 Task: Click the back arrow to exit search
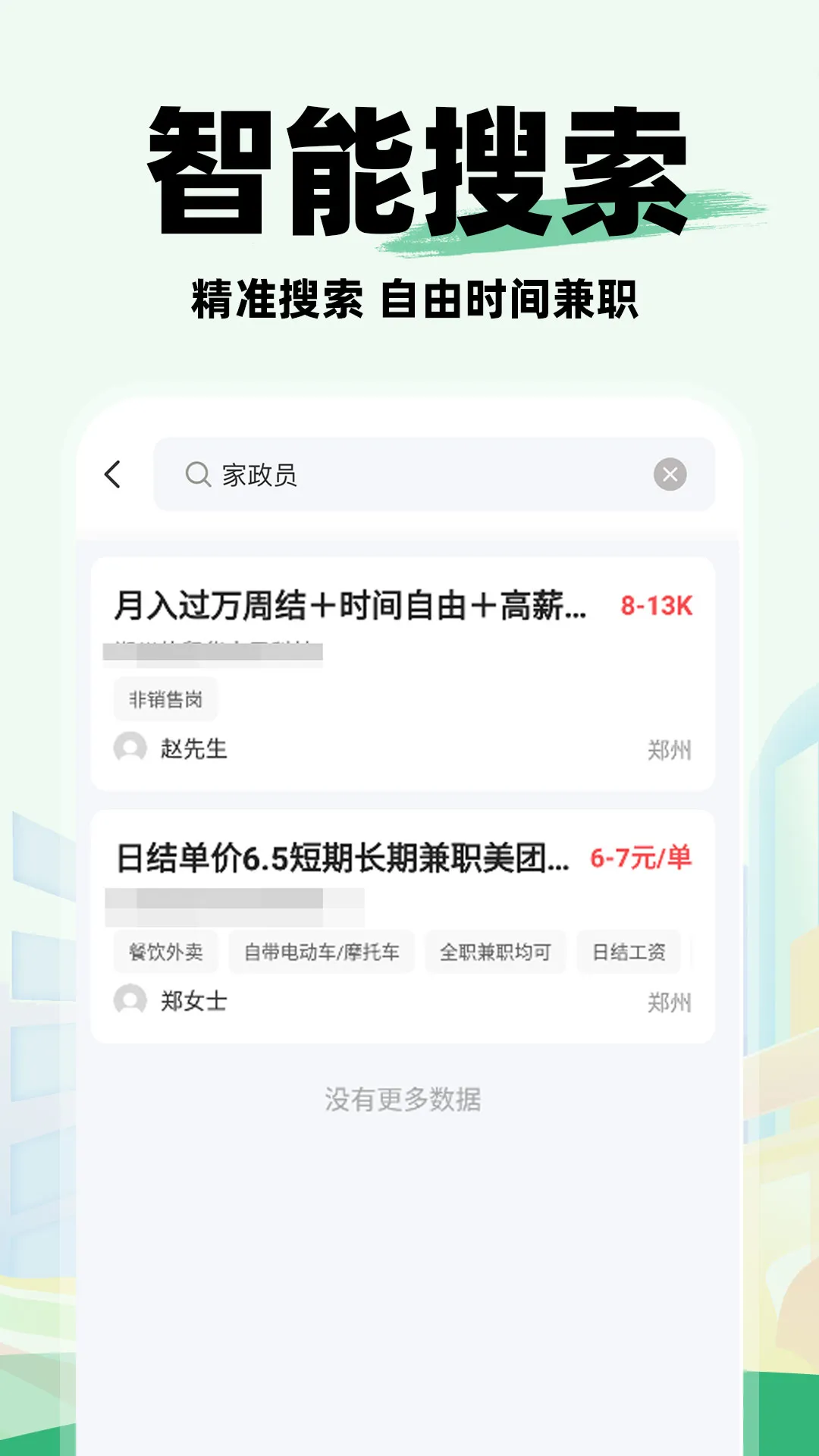coord(112,474)
